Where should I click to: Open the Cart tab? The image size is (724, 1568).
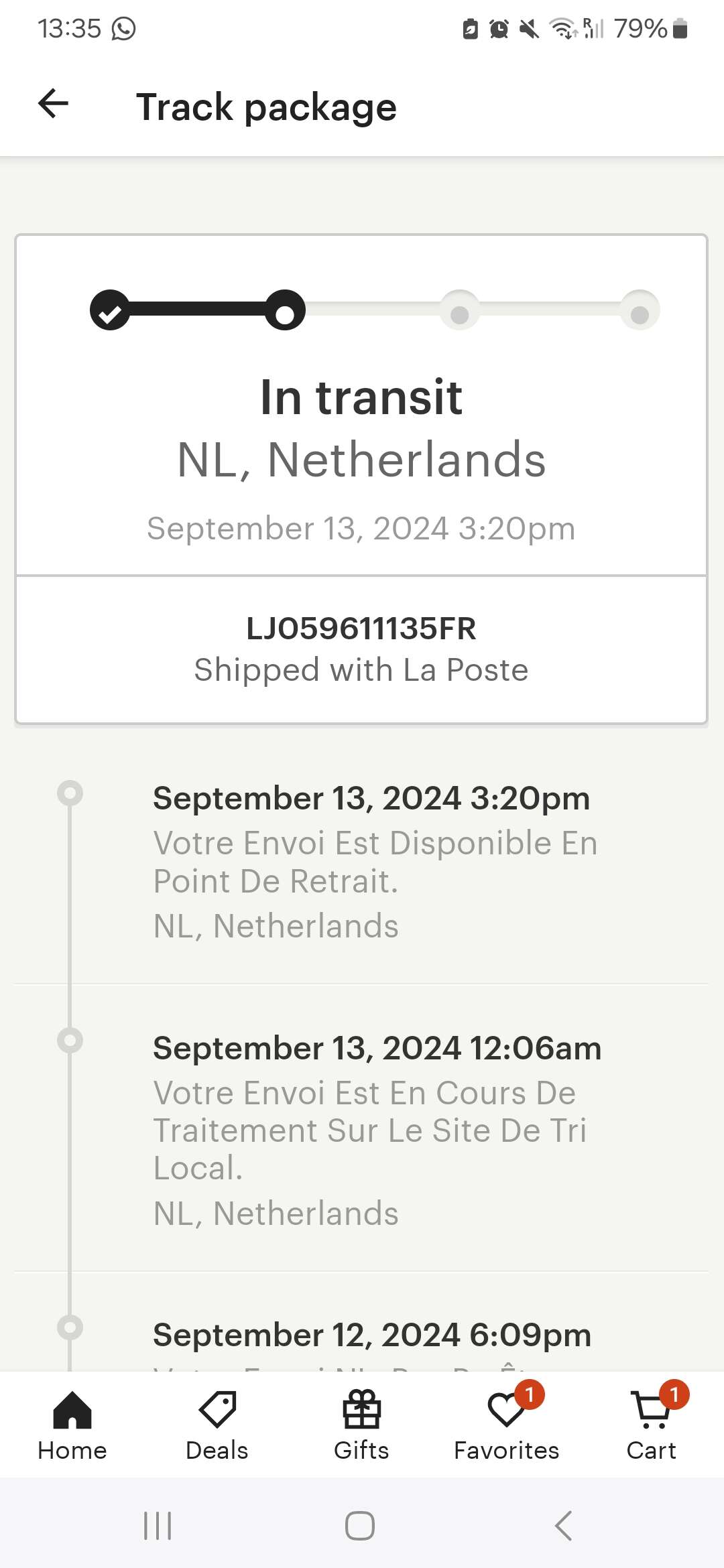pyautogui.click(x=651, y=1426)
